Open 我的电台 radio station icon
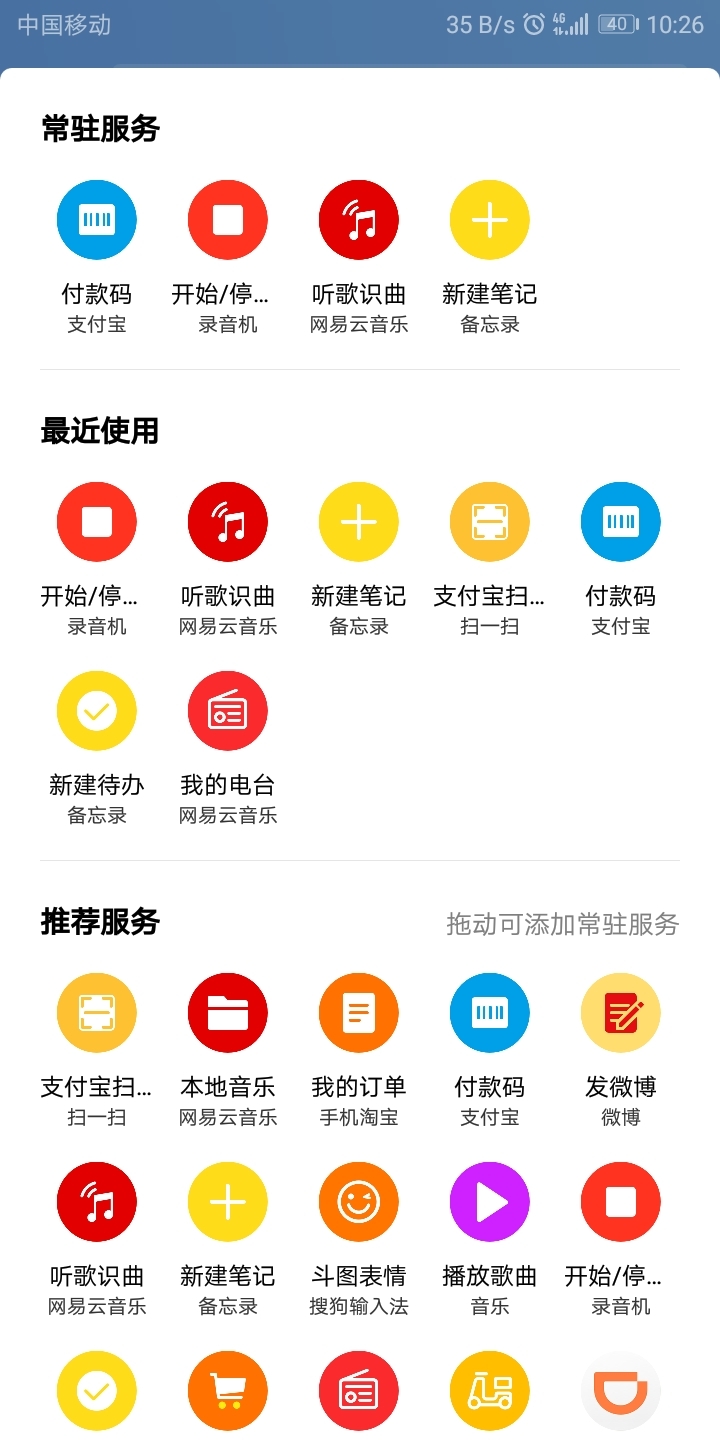 (x=227, y=710)
